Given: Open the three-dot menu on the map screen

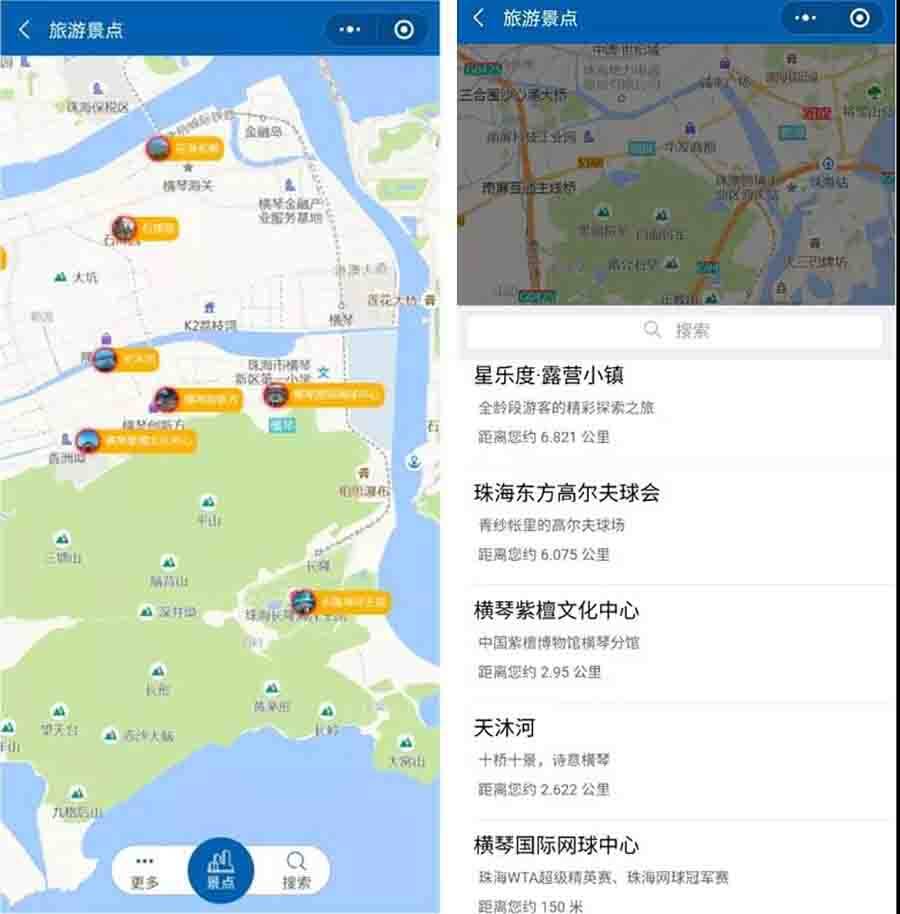Looking at the screenshot, I should tap(350, 30).
